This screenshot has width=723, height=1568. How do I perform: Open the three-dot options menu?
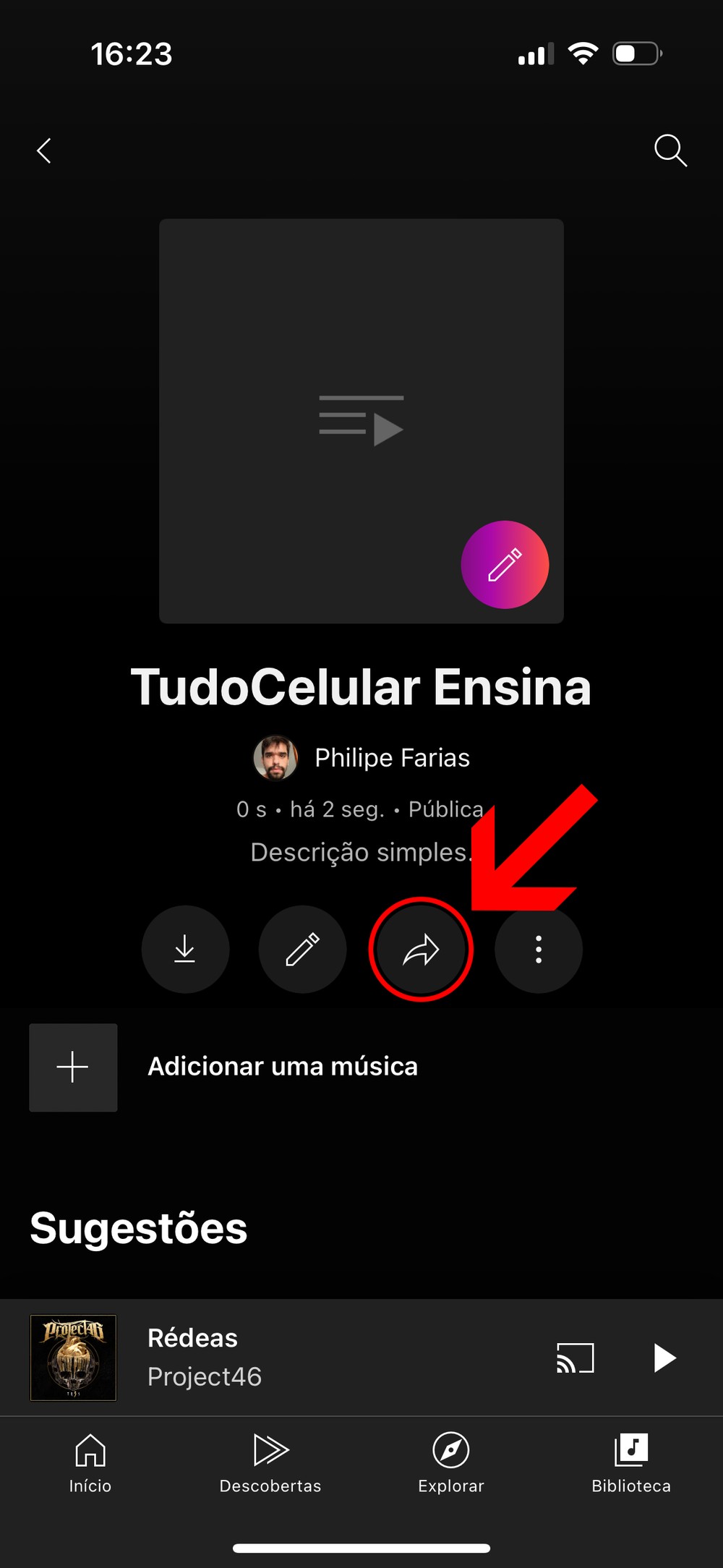point(539,949)
